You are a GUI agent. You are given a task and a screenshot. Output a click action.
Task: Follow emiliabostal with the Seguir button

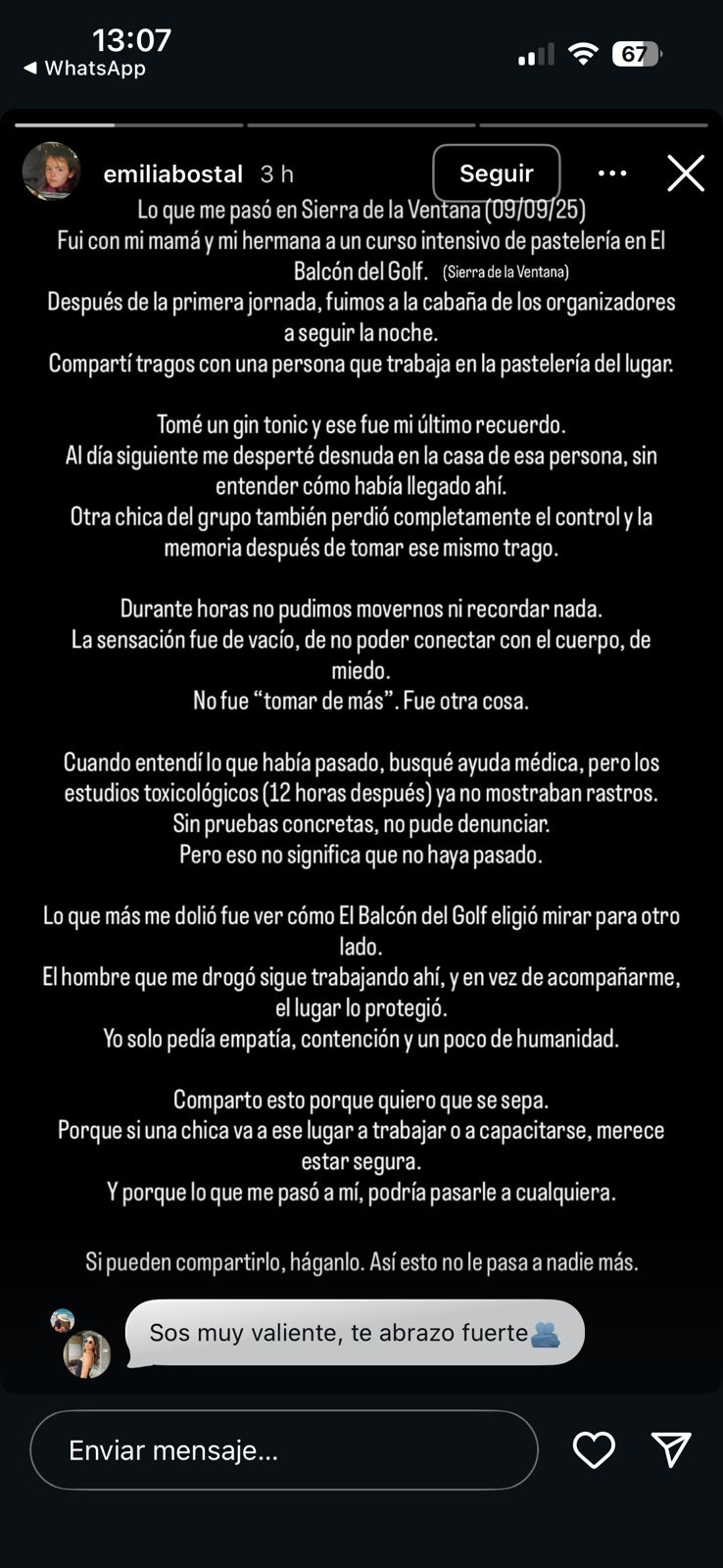pos(496,173)
